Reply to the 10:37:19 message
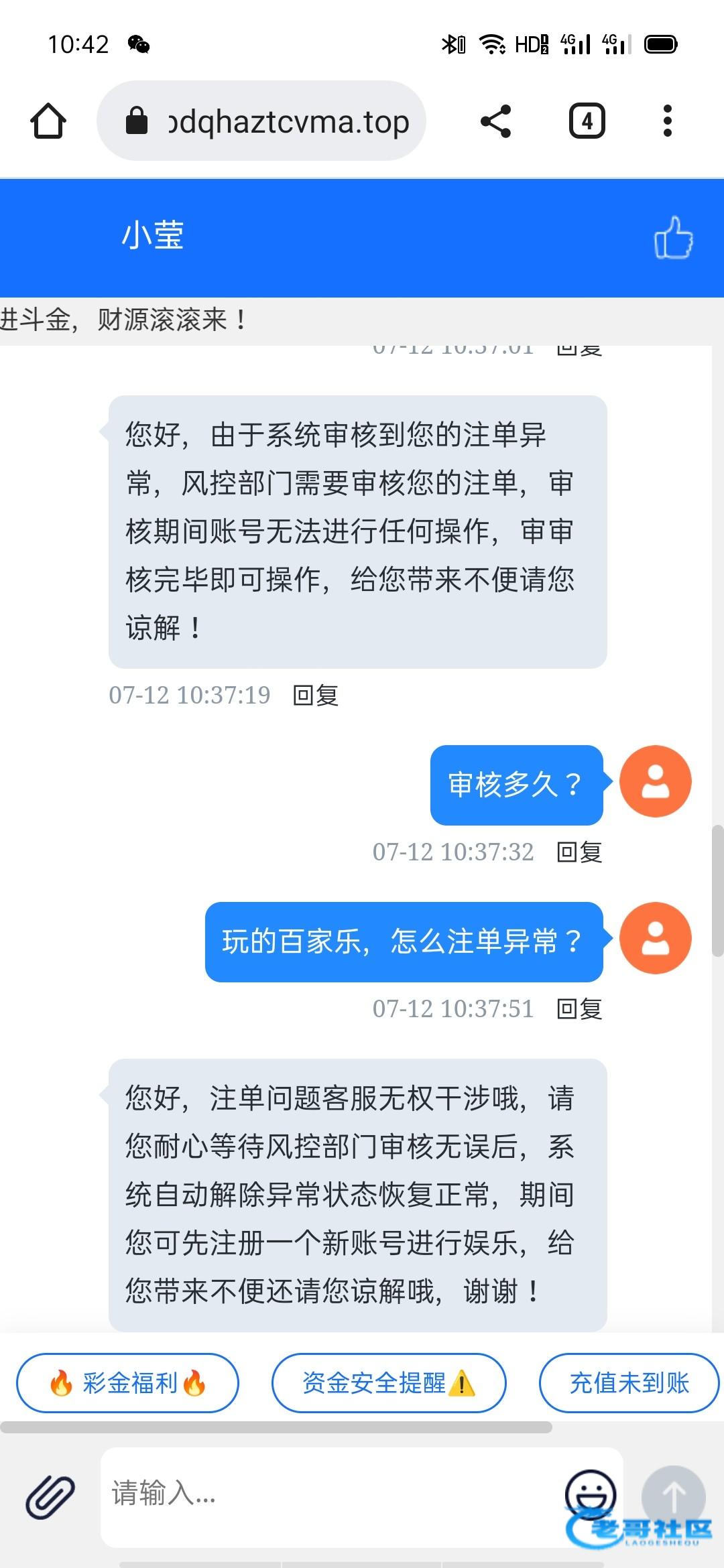 click(316, 696)
